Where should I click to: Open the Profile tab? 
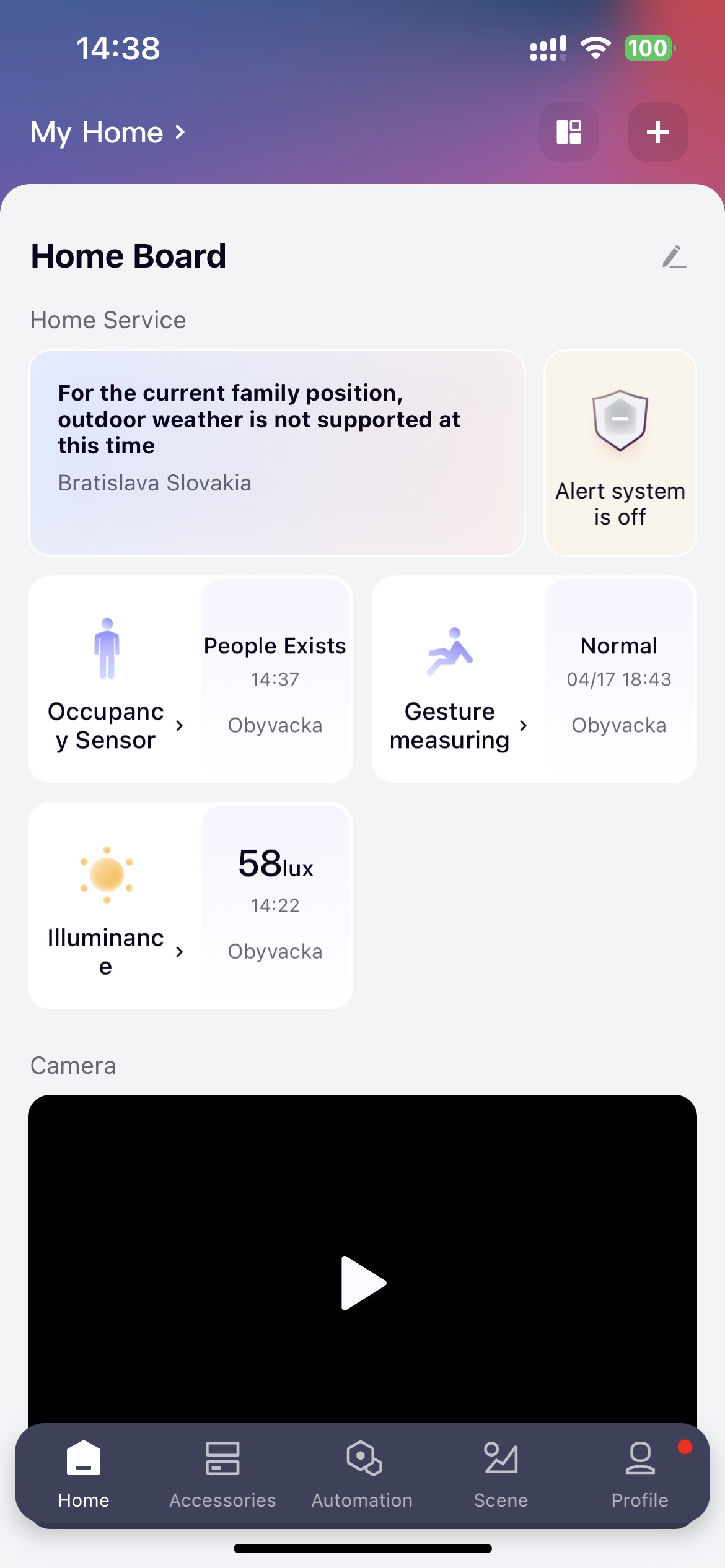(639, 1474)
